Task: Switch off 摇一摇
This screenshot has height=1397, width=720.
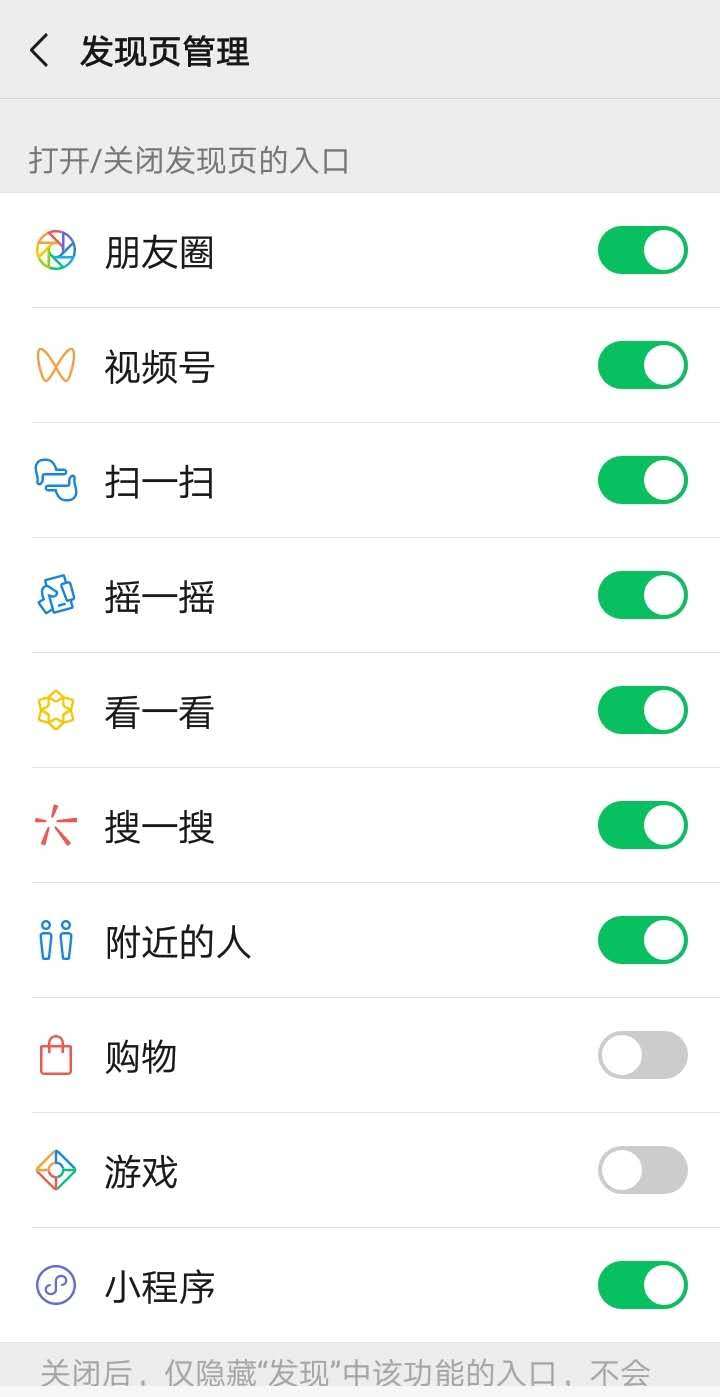Action: pos(642,595)
